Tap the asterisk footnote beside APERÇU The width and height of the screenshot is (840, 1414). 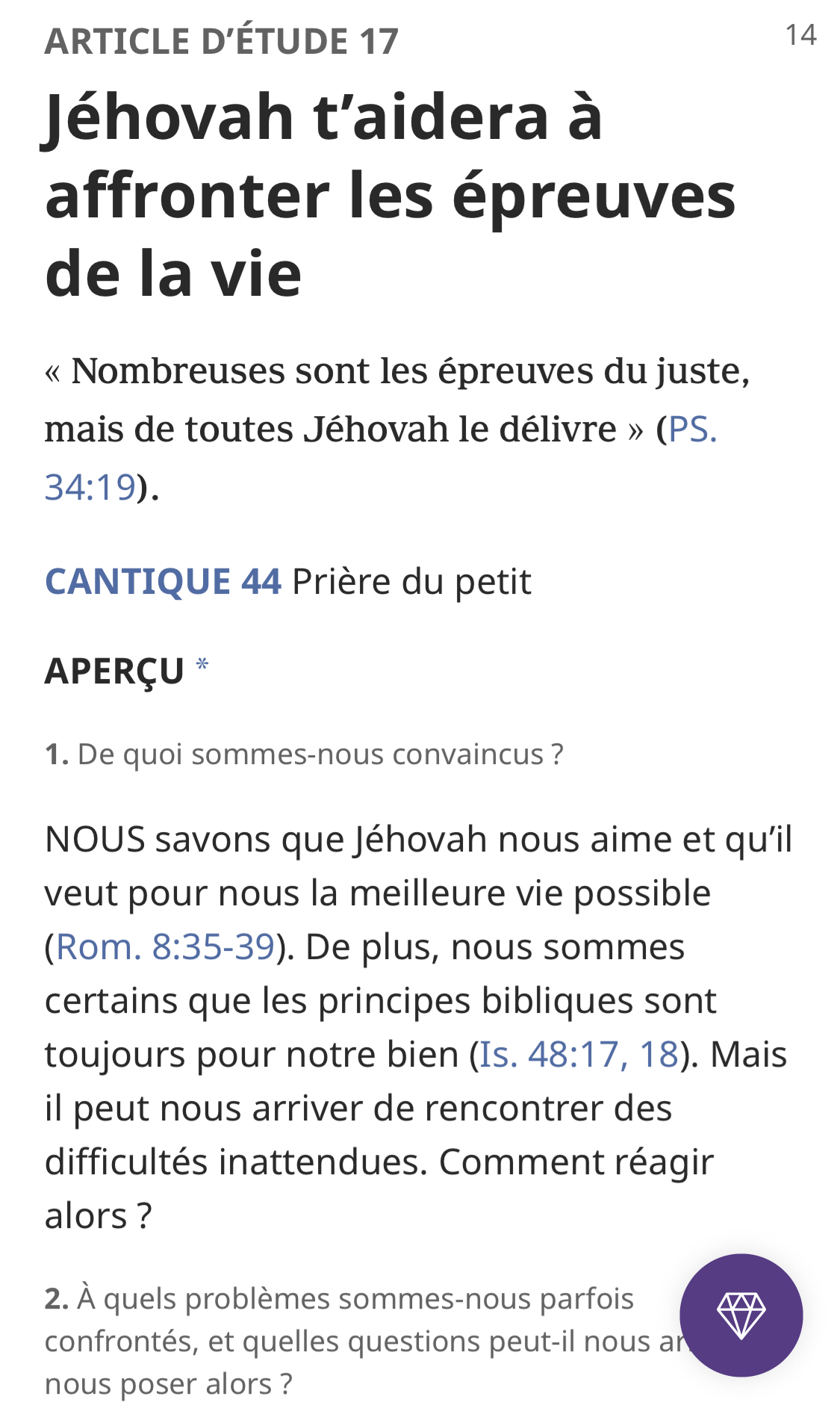click(x=202, y=665)
